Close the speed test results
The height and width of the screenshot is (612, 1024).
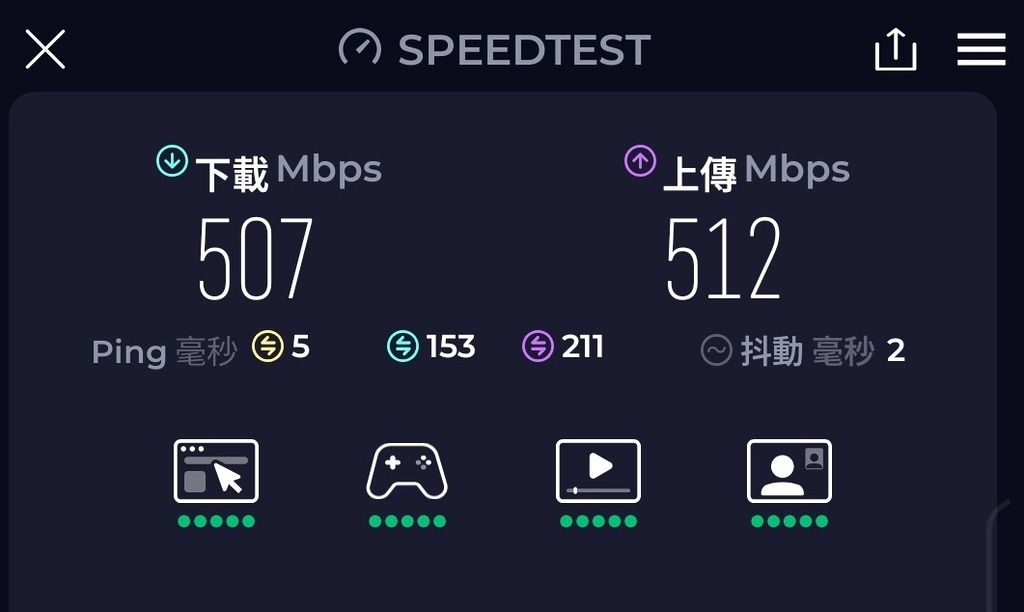click(45, 49)
